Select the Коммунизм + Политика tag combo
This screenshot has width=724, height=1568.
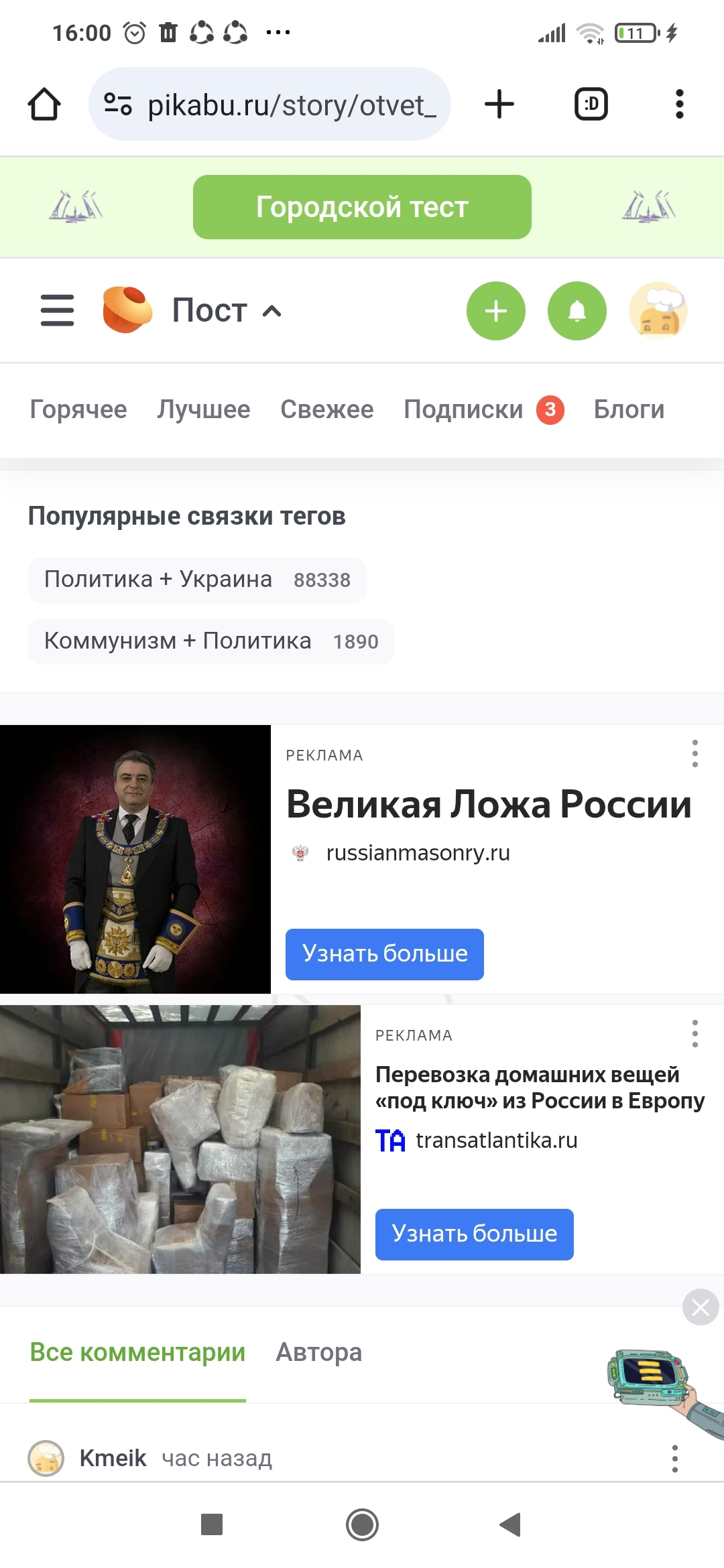pos(210,641)
